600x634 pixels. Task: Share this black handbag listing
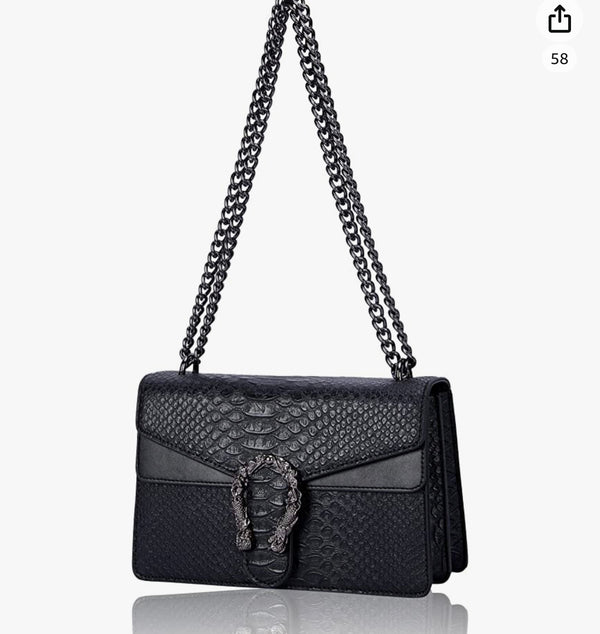559,19
